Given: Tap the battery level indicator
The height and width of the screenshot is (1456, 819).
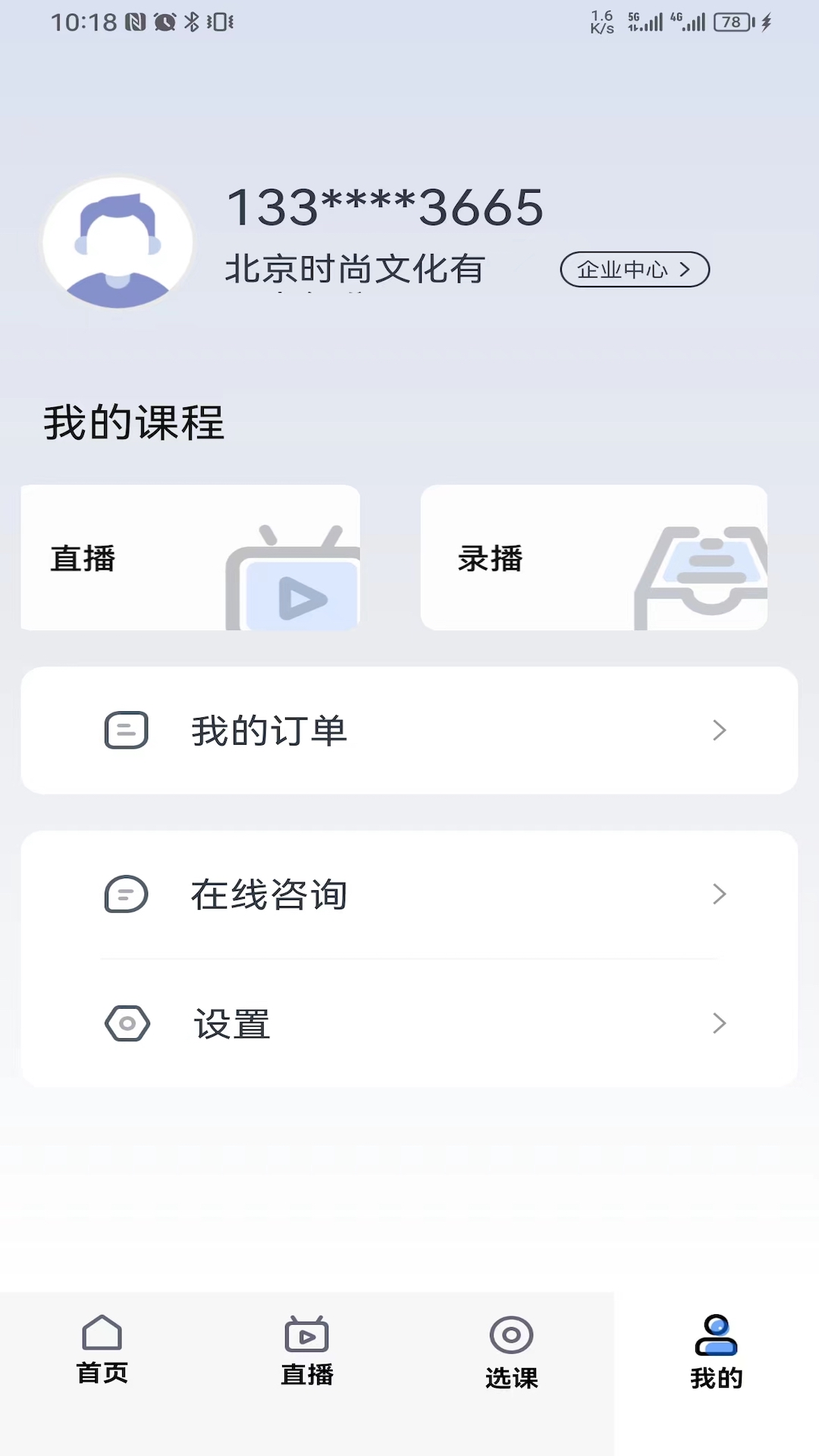Looking at the screenshot, I should (x=730, y=21).
